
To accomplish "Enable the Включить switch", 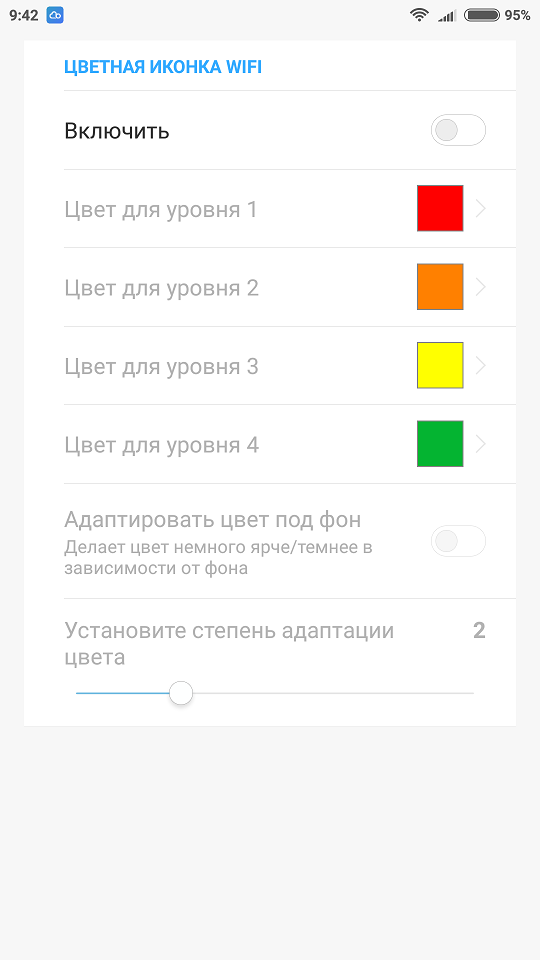I will click(x=458, y=130).
